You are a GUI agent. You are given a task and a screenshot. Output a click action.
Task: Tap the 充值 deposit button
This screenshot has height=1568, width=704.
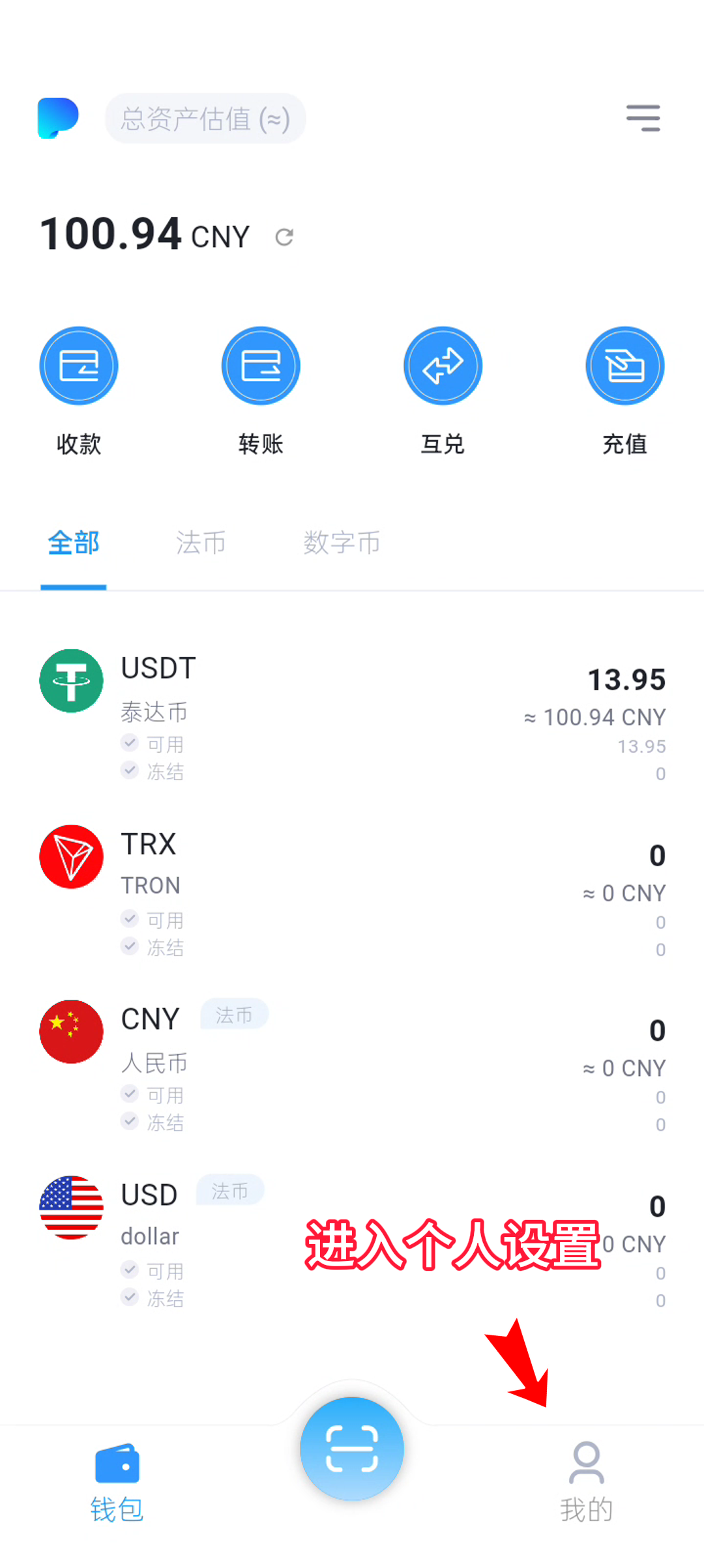624,367
